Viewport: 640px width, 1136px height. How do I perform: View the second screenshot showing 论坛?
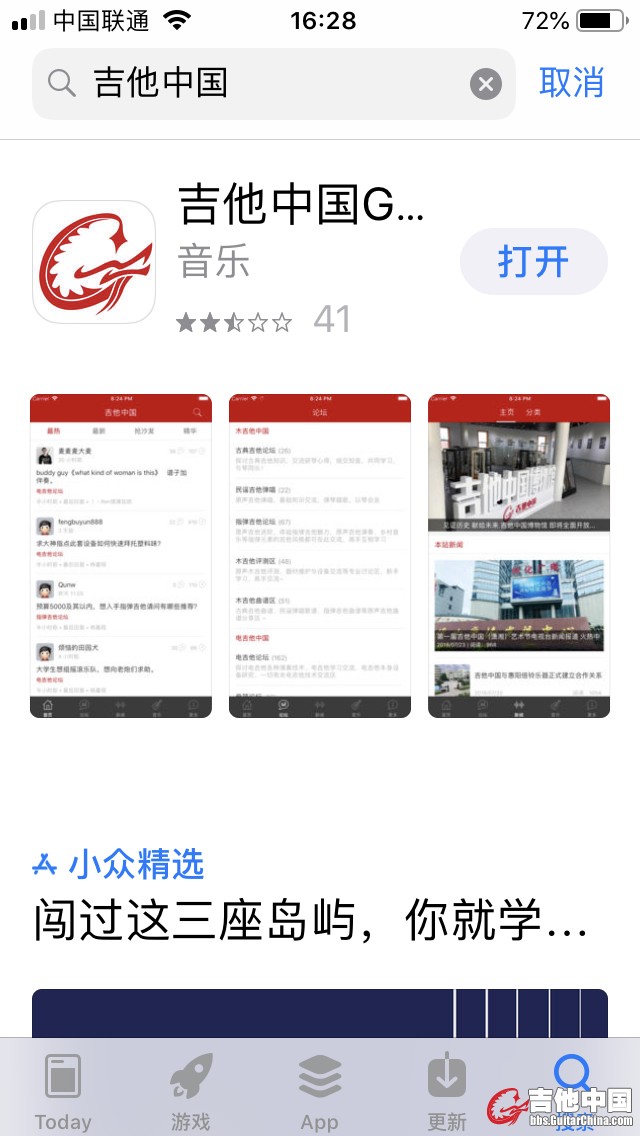(320, 555)
